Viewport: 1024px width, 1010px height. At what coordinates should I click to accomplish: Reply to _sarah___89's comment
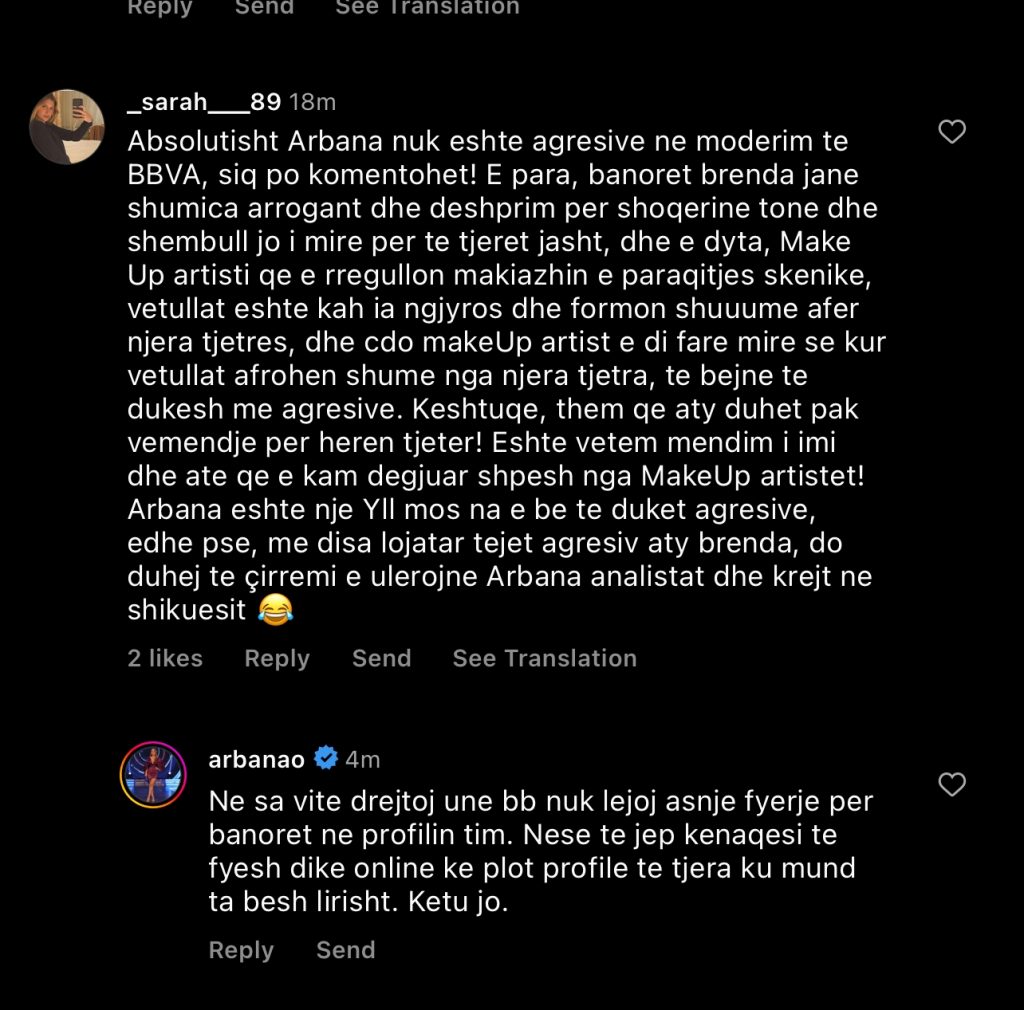pyautogui.click(x=277, y=658)
